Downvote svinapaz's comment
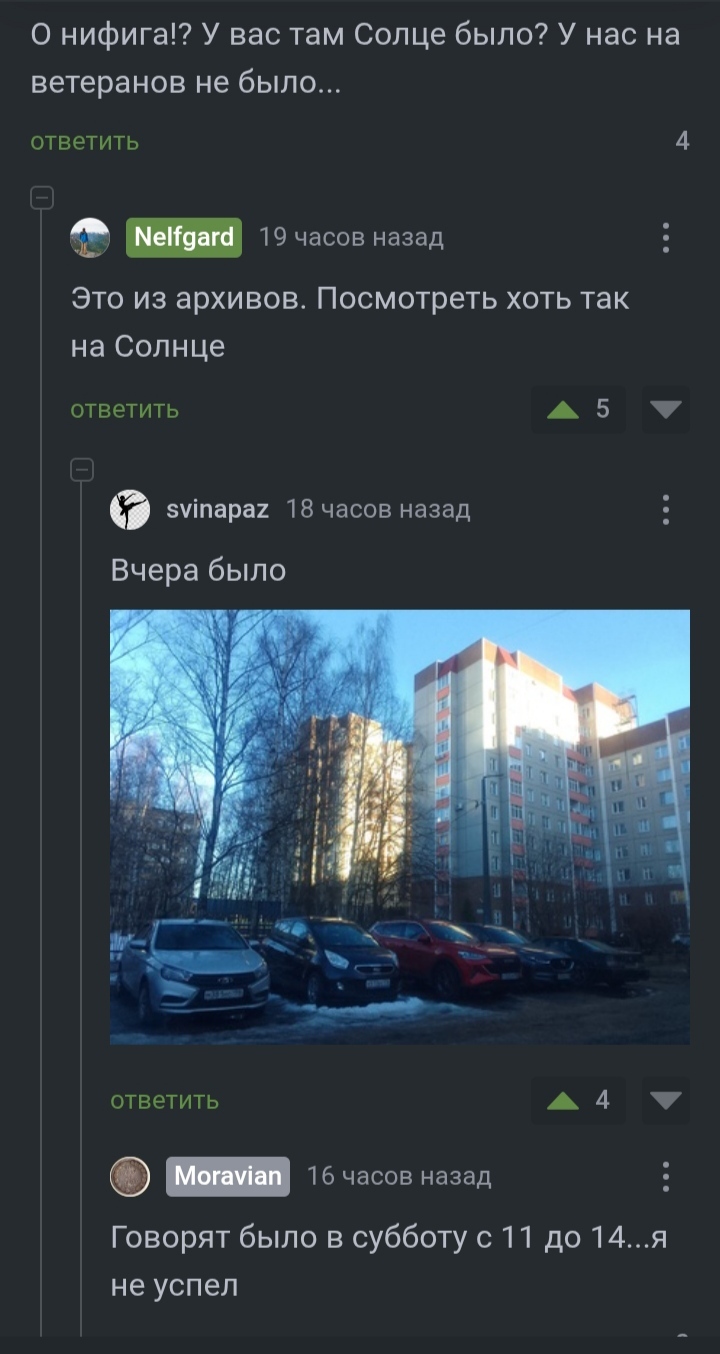720x1354 pixels. 665,1100
